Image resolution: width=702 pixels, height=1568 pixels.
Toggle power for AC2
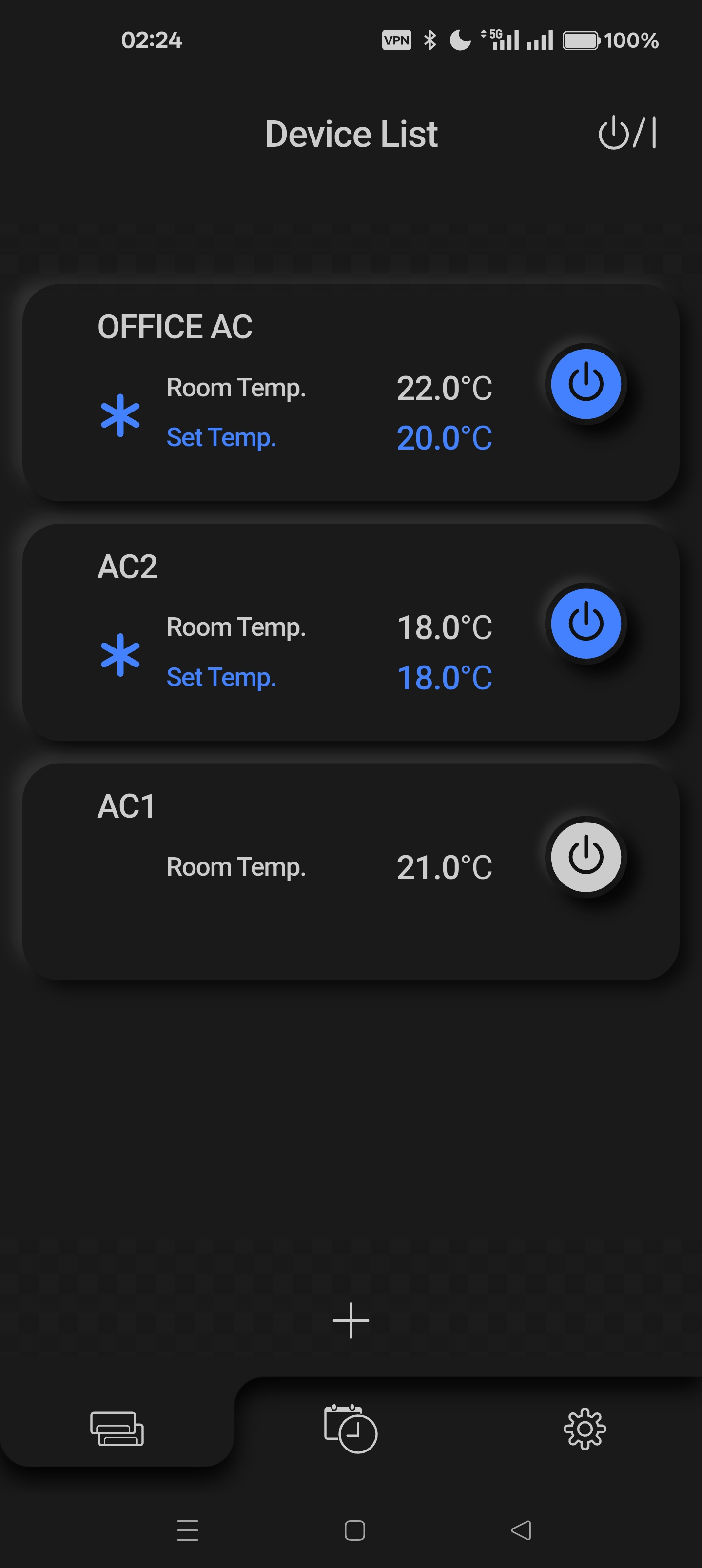tap(585, 623)
